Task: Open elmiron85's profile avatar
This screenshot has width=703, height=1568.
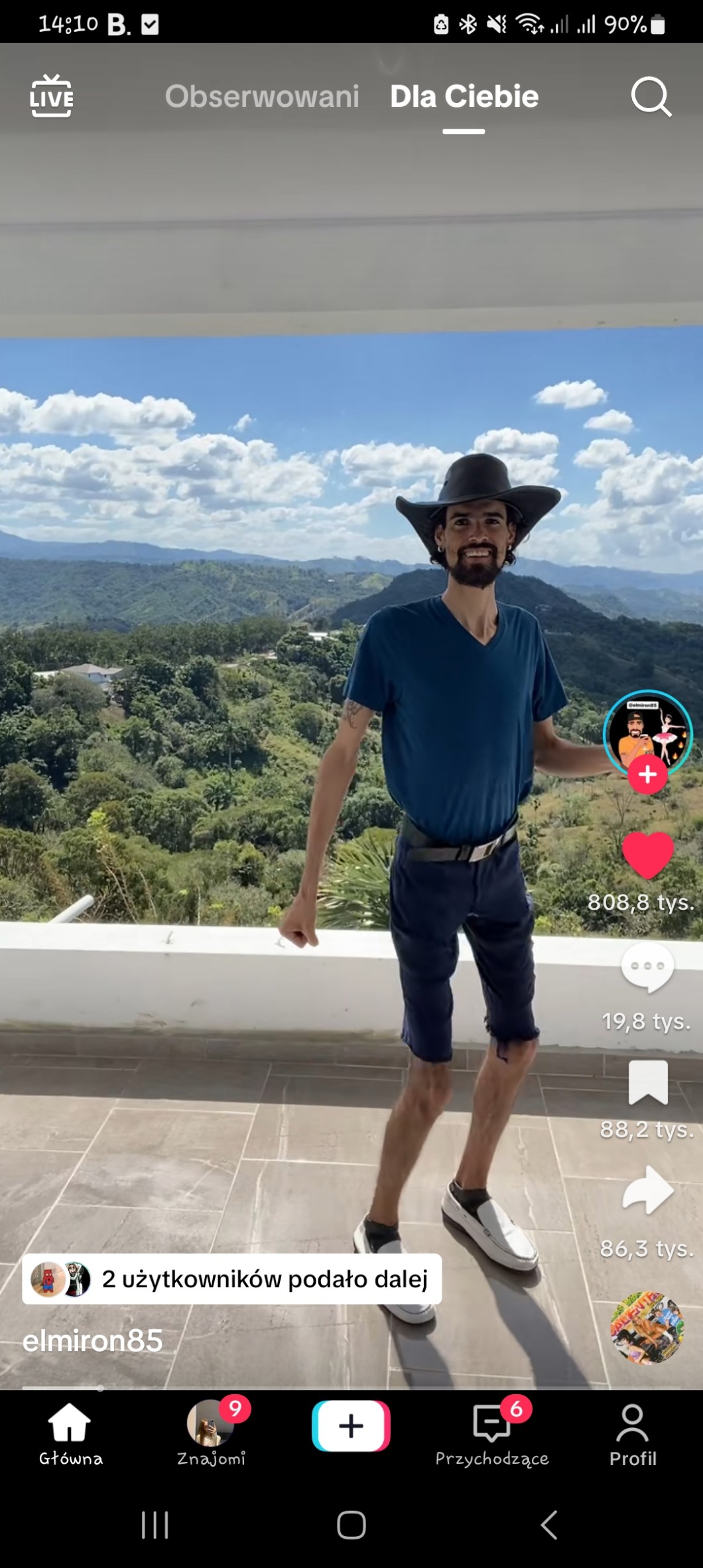Action: click(647, 732)
